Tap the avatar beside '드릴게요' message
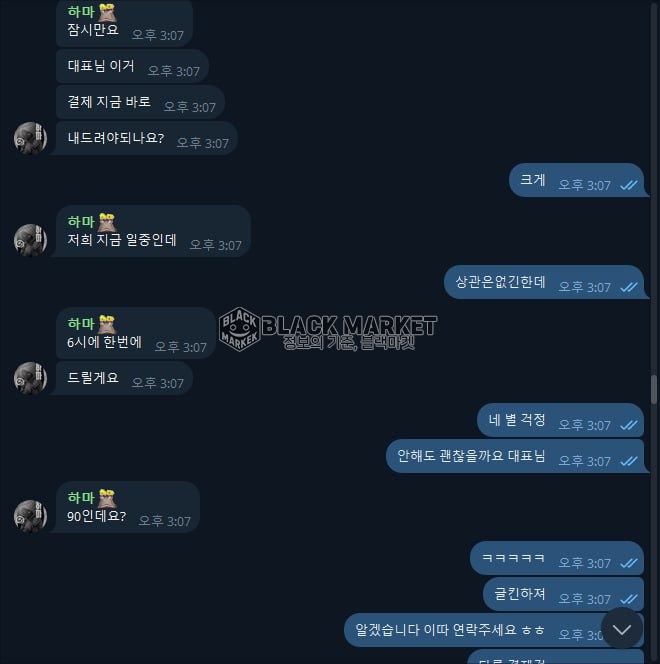Viewport: 660px width, 664px height. tap(31, 378)
